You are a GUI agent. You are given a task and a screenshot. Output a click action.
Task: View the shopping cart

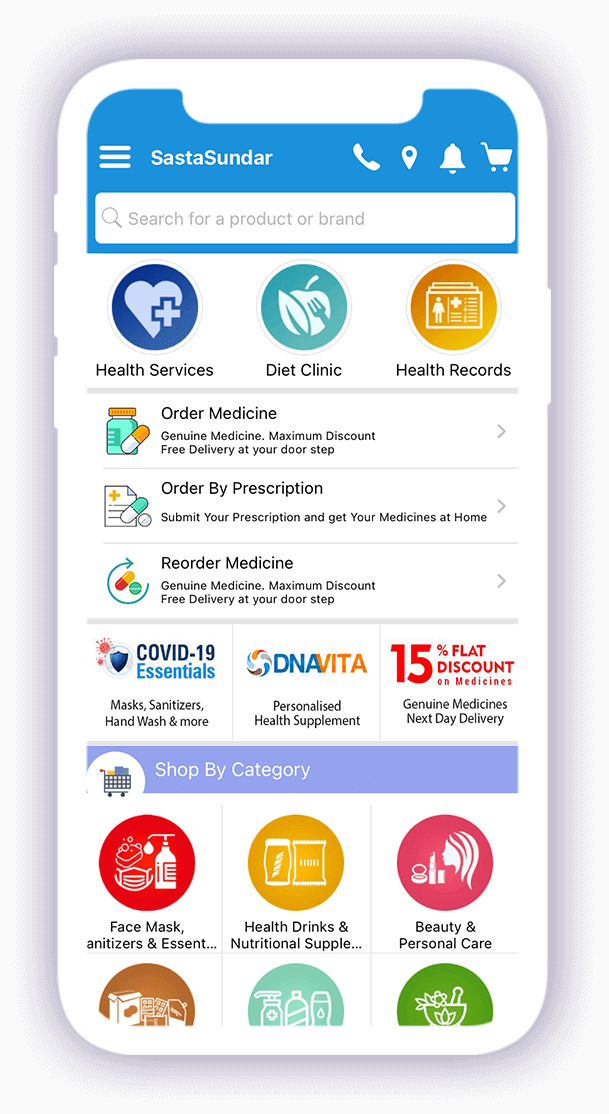click(496, 157)
